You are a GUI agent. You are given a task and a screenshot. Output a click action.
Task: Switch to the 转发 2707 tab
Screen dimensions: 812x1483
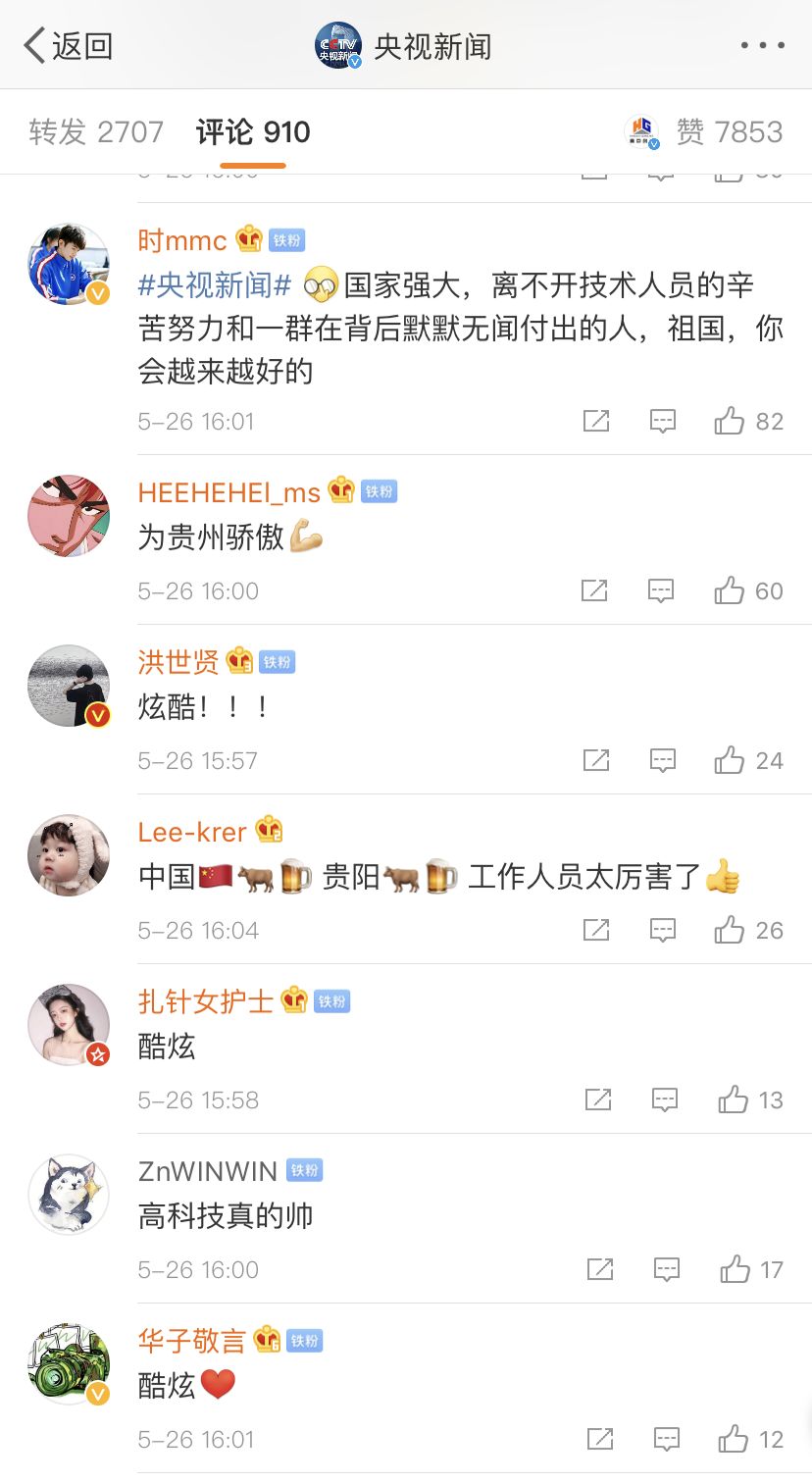point(96,132)
